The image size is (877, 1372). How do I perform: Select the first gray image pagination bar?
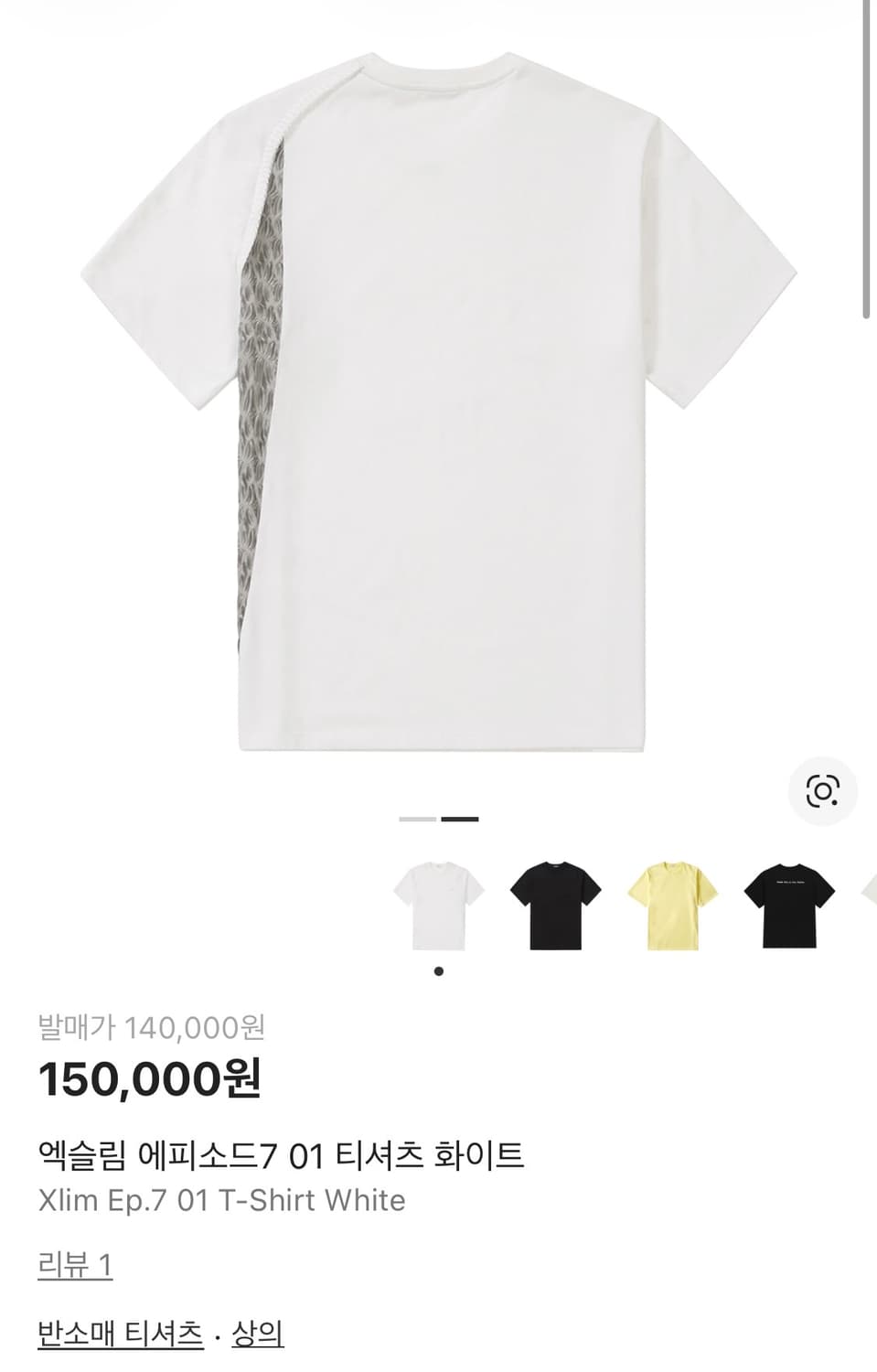click(x=415, y=820)
